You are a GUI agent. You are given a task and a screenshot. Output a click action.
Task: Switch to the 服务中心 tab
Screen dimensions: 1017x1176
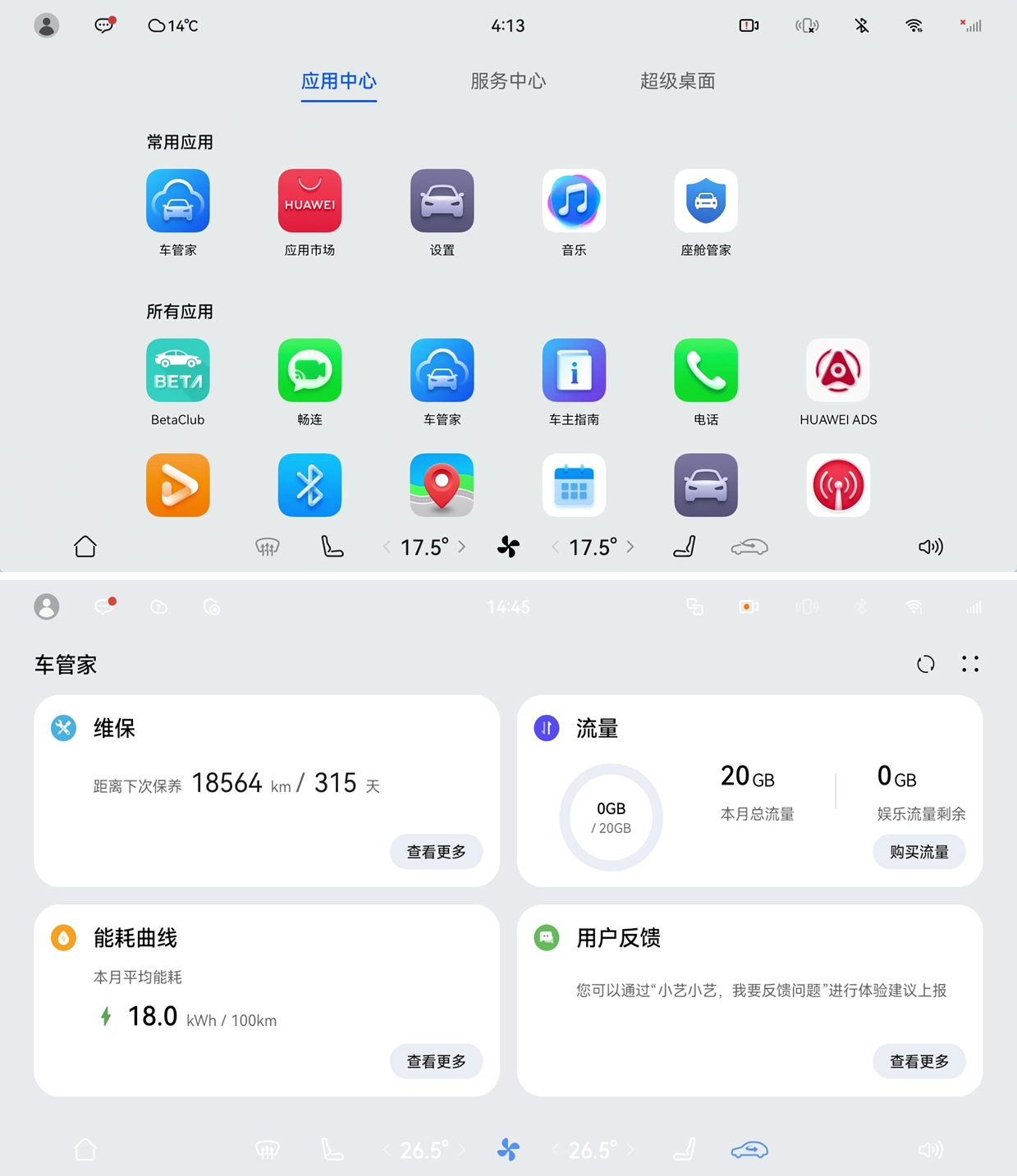click(508, 81)
